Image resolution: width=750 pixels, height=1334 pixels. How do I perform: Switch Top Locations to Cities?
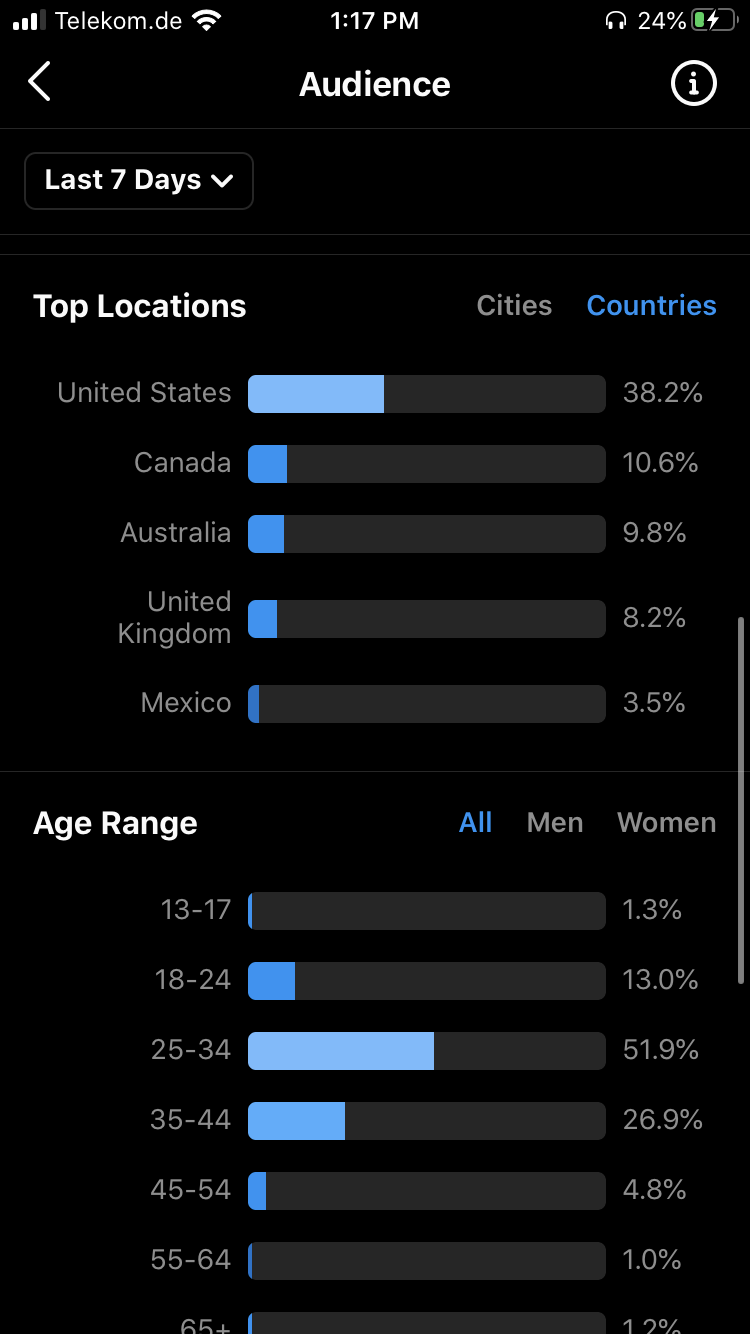pyautogui.click(x=514, y=306)
